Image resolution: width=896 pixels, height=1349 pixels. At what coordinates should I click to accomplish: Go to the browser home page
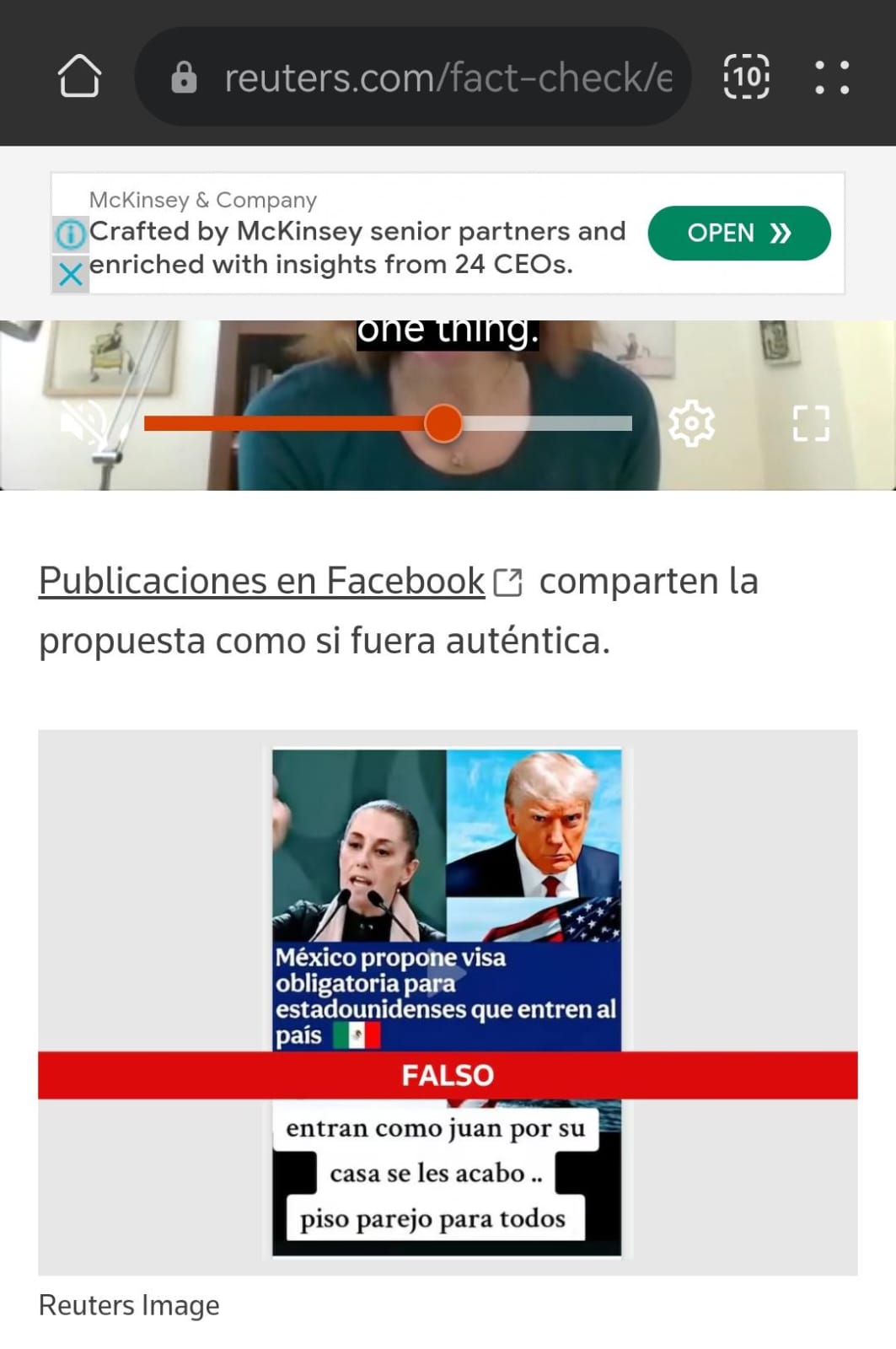click(79, 77)
